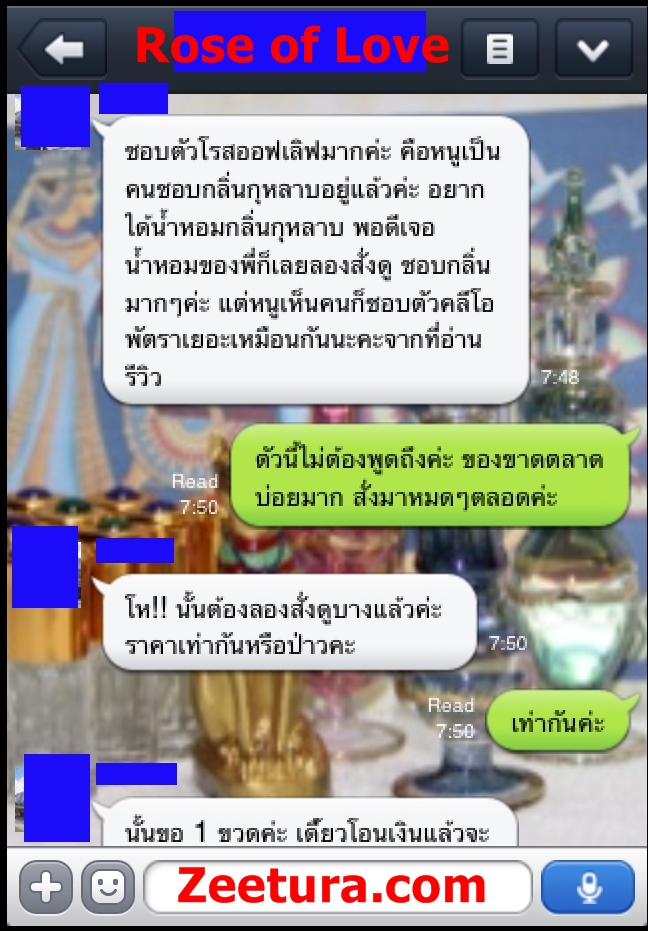Record a voice message with the microphone
This screenshot has width=648, height=931.
coord(588,887)
